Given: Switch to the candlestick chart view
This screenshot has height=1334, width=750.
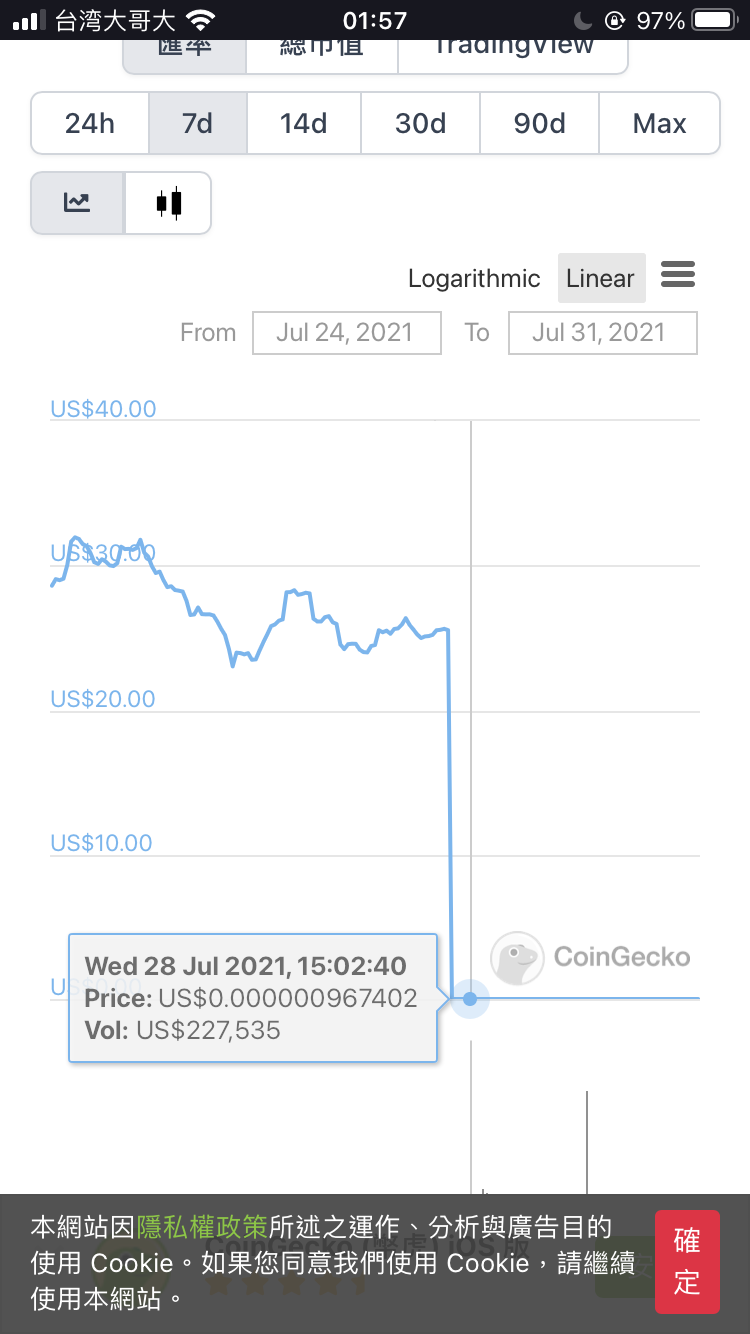Looking at the screenshot, I should 168,203.
